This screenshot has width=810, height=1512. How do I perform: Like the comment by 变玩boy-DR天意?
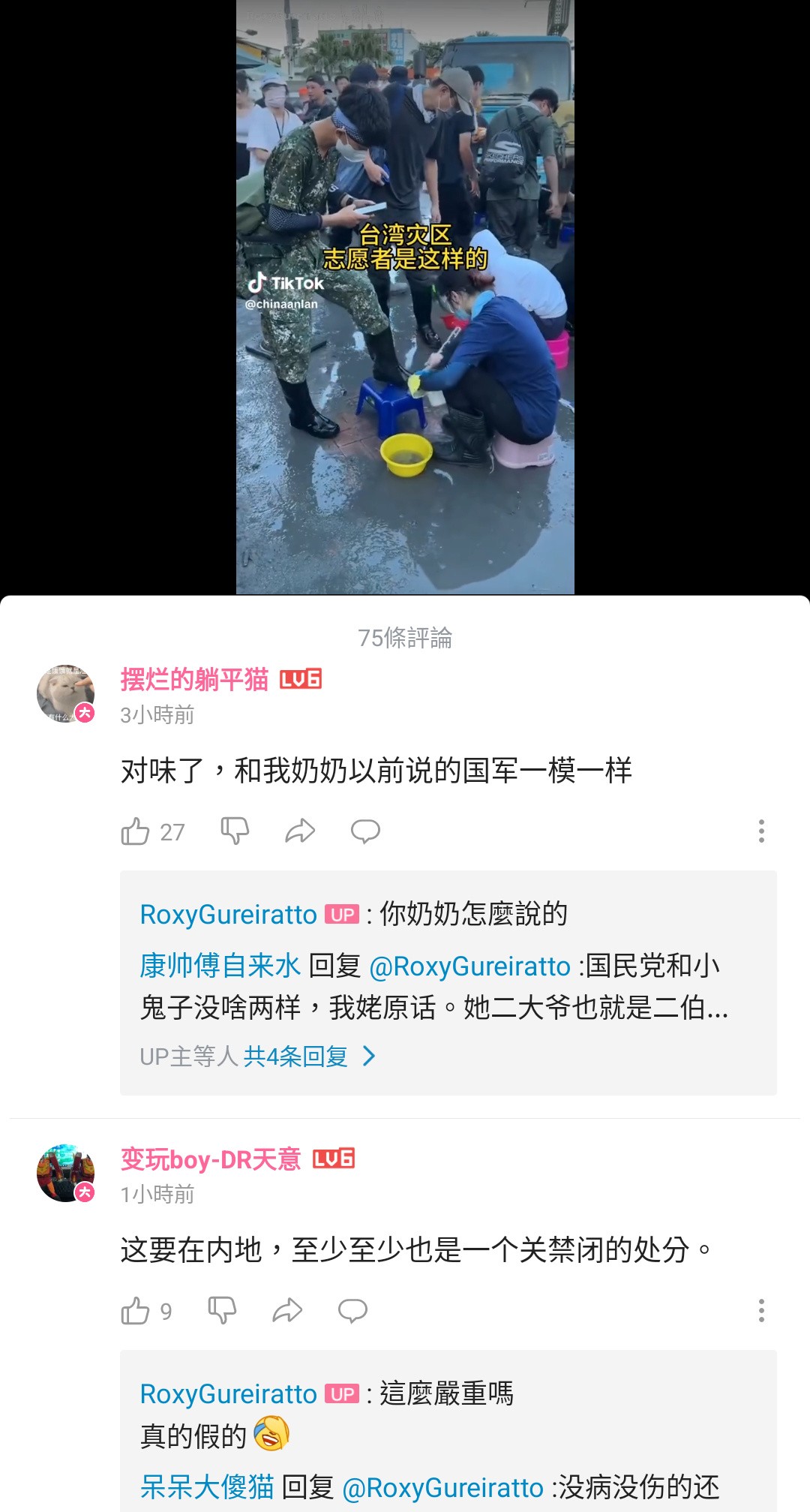point(136,1311)
